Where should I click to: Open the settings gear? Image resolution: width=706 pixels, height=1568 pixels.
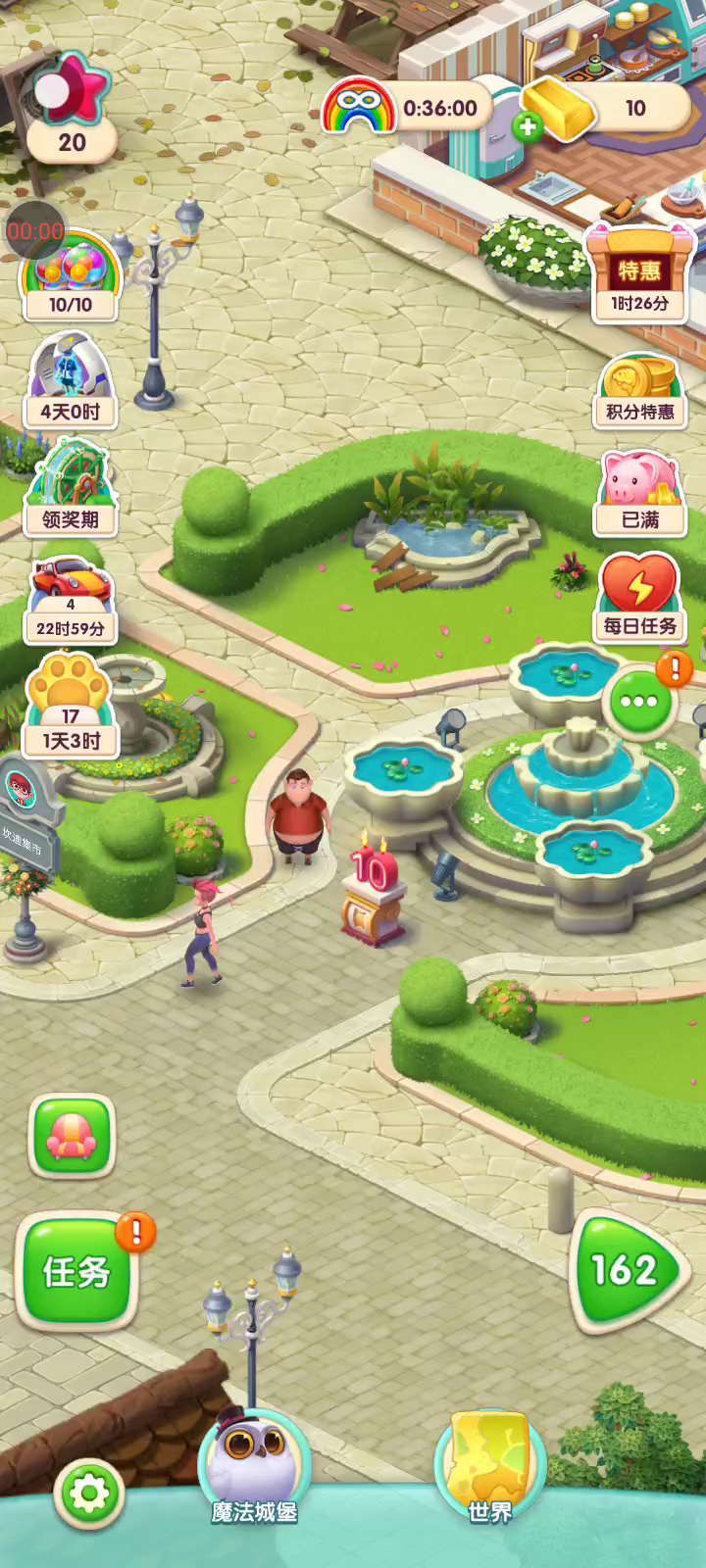89,1494
